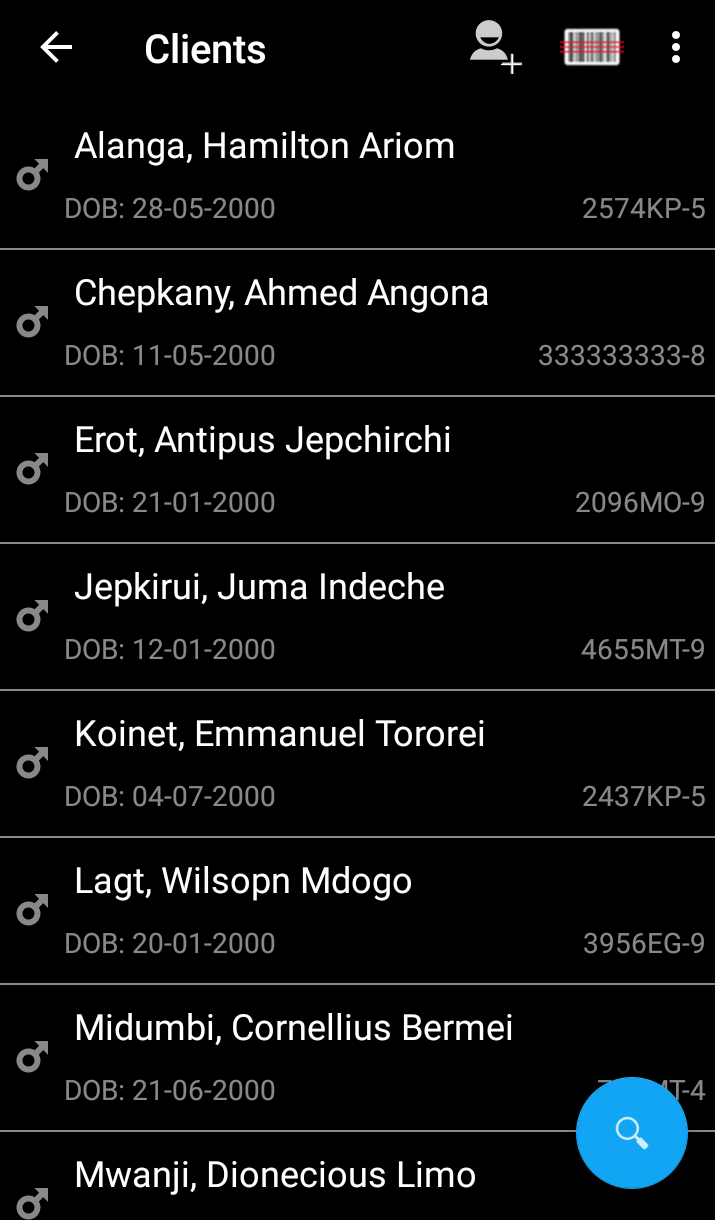Open client Alanga, Hamilton Ariom
The image size is (715, 1220).
click(x=357, y=175)
